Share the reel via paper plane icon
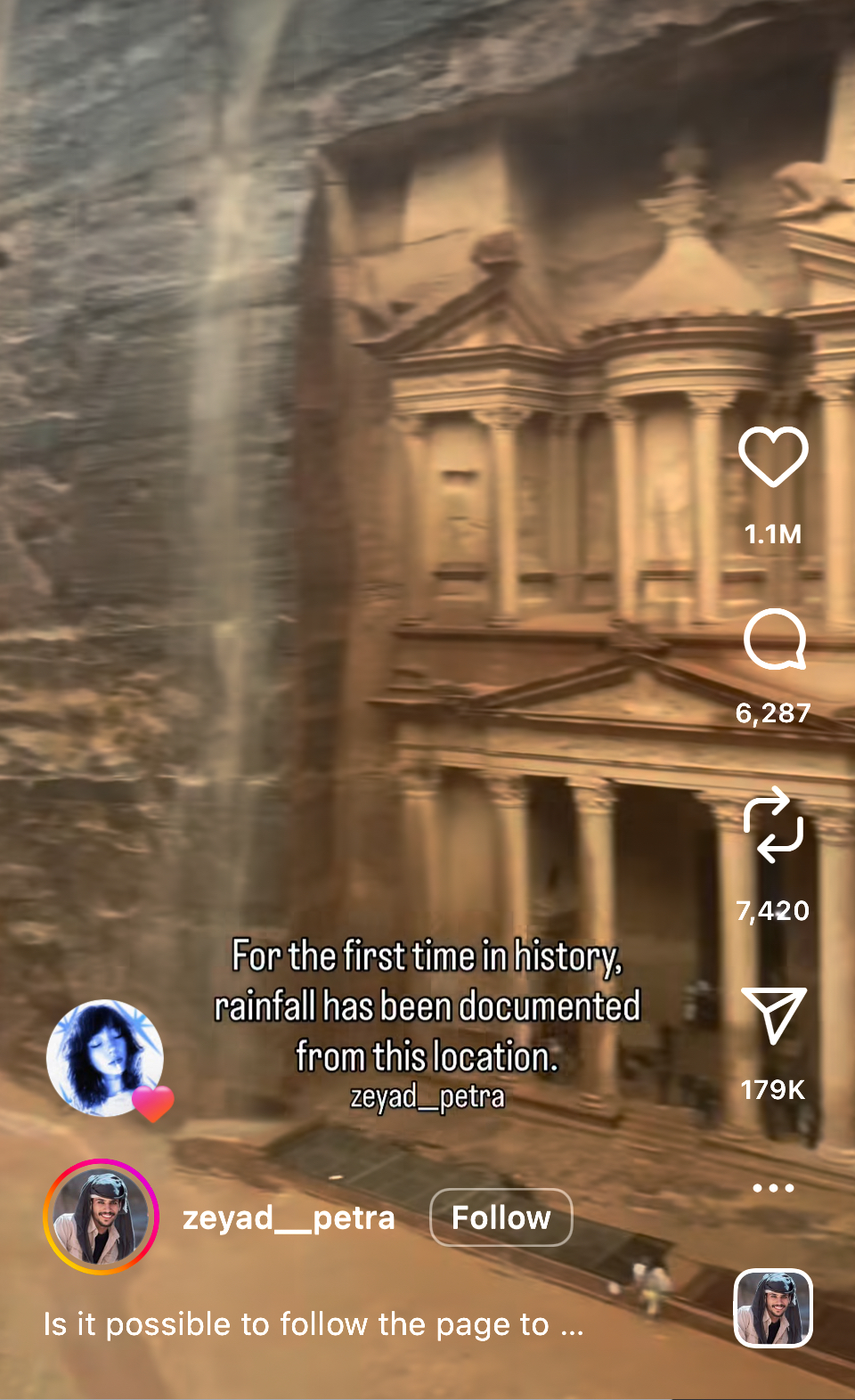Image resolution: width=855 pixels, height=1400 pixels. tap(773, 1014)
